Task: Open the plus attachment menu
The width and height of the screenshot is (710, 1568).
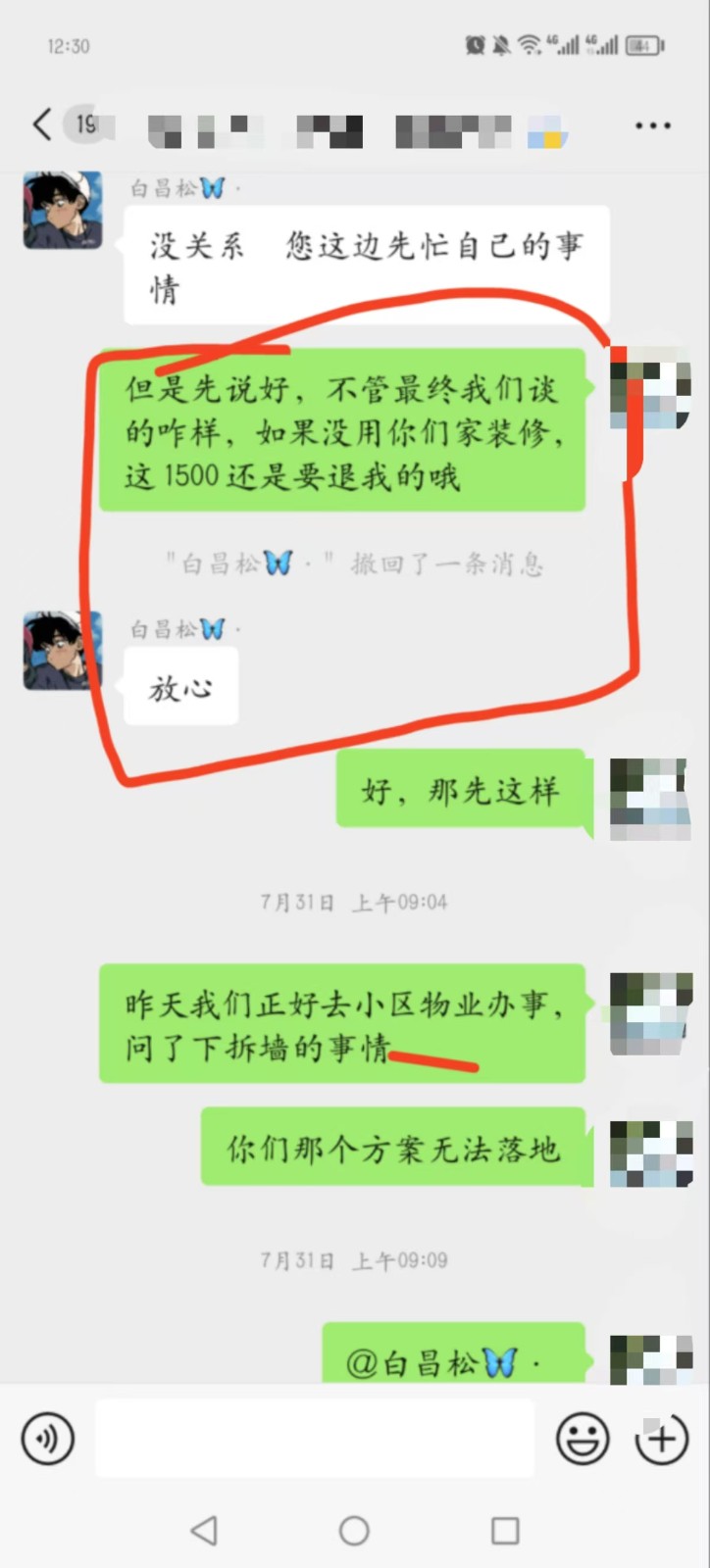Action: tap(661, 1438)
